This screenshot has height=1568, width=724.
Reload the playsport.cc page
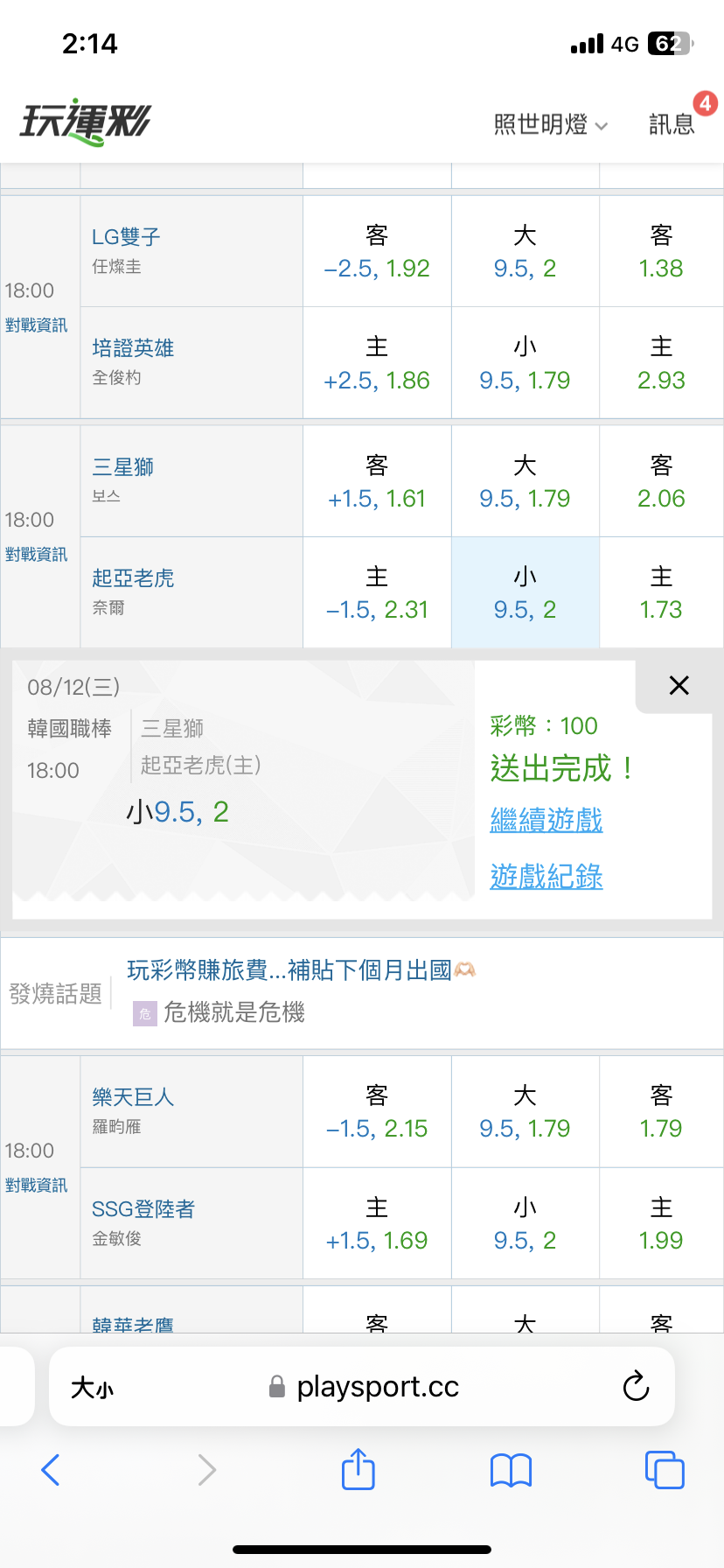point(636,1386)
